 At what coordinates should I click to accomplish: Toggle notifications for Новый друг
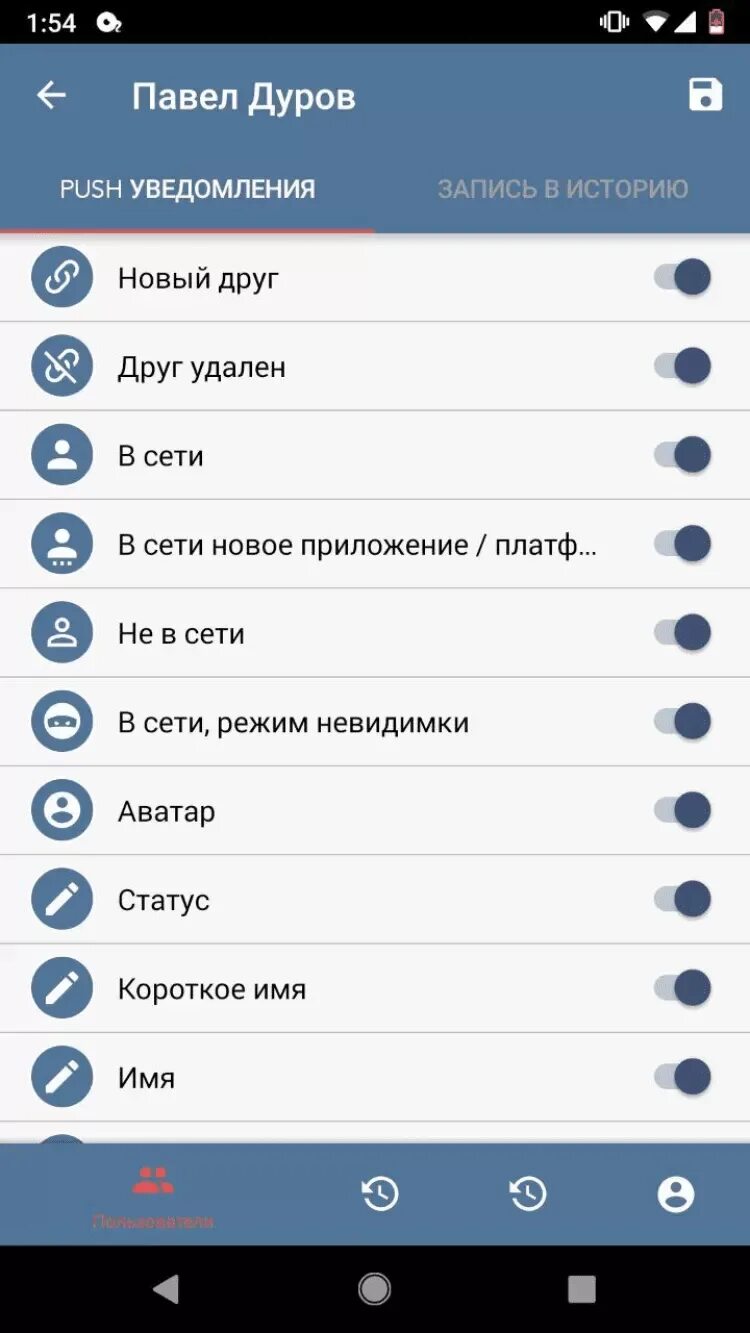[x=683, y=277]
